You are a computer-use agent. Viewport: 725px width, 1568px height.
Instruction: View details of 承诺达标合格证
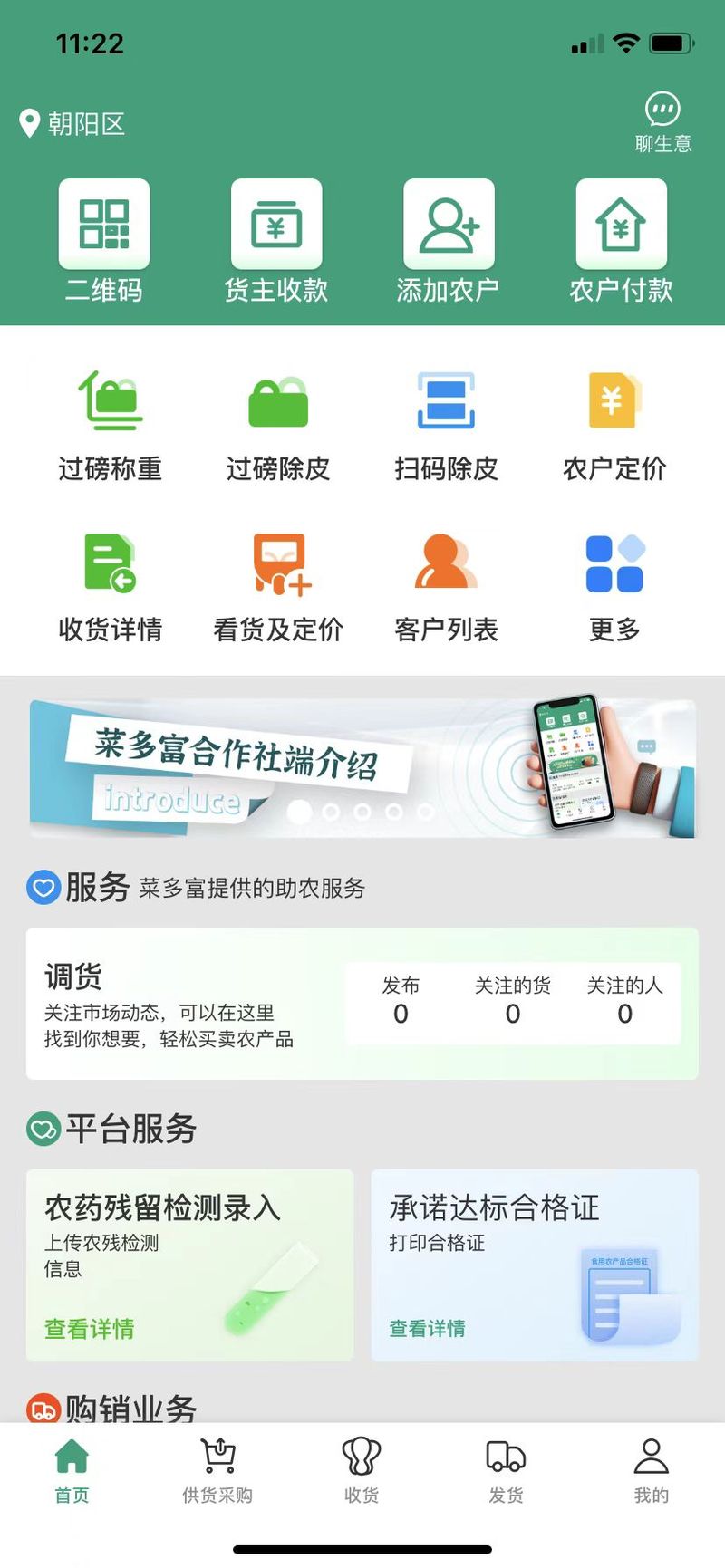pos(427,1328)
